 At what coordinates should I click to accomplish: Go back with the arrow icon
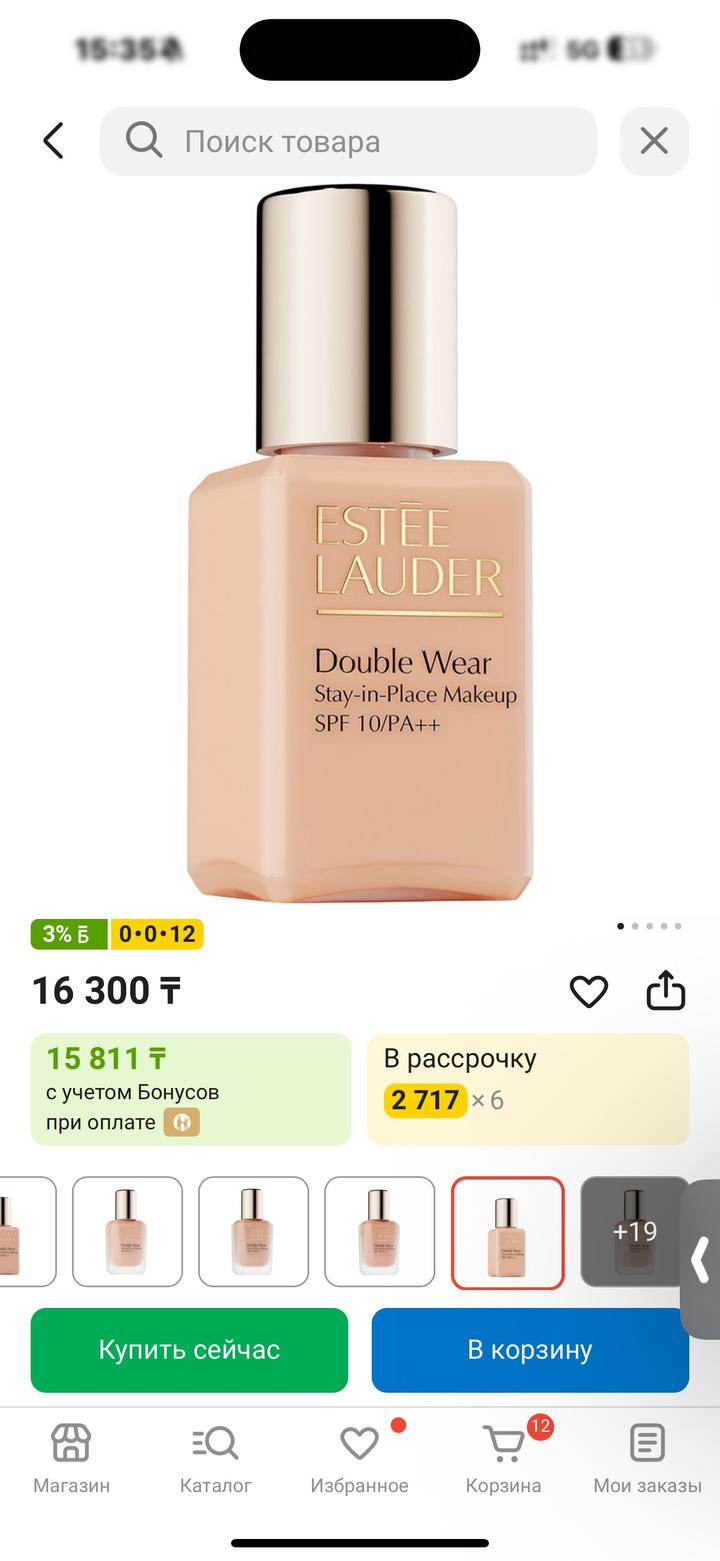point(54,141)
